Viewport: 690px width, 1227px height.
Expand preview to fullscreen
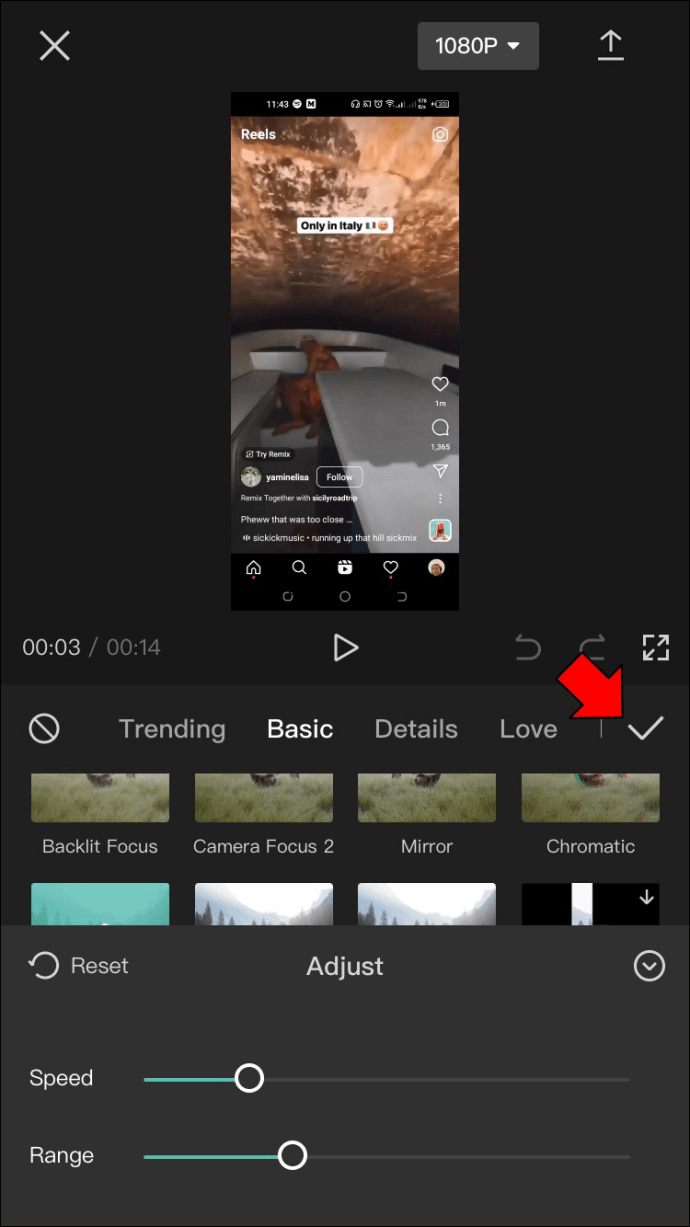(x=655, y=647)
